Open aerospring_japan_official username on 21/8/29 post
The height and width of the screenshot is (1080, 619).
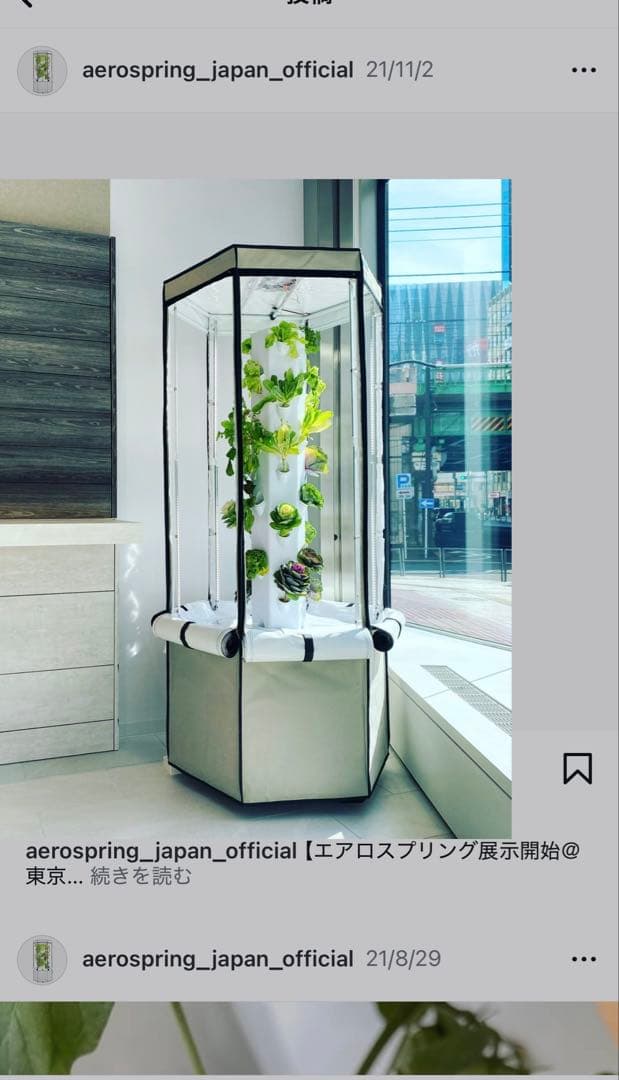tap(217, 959)
